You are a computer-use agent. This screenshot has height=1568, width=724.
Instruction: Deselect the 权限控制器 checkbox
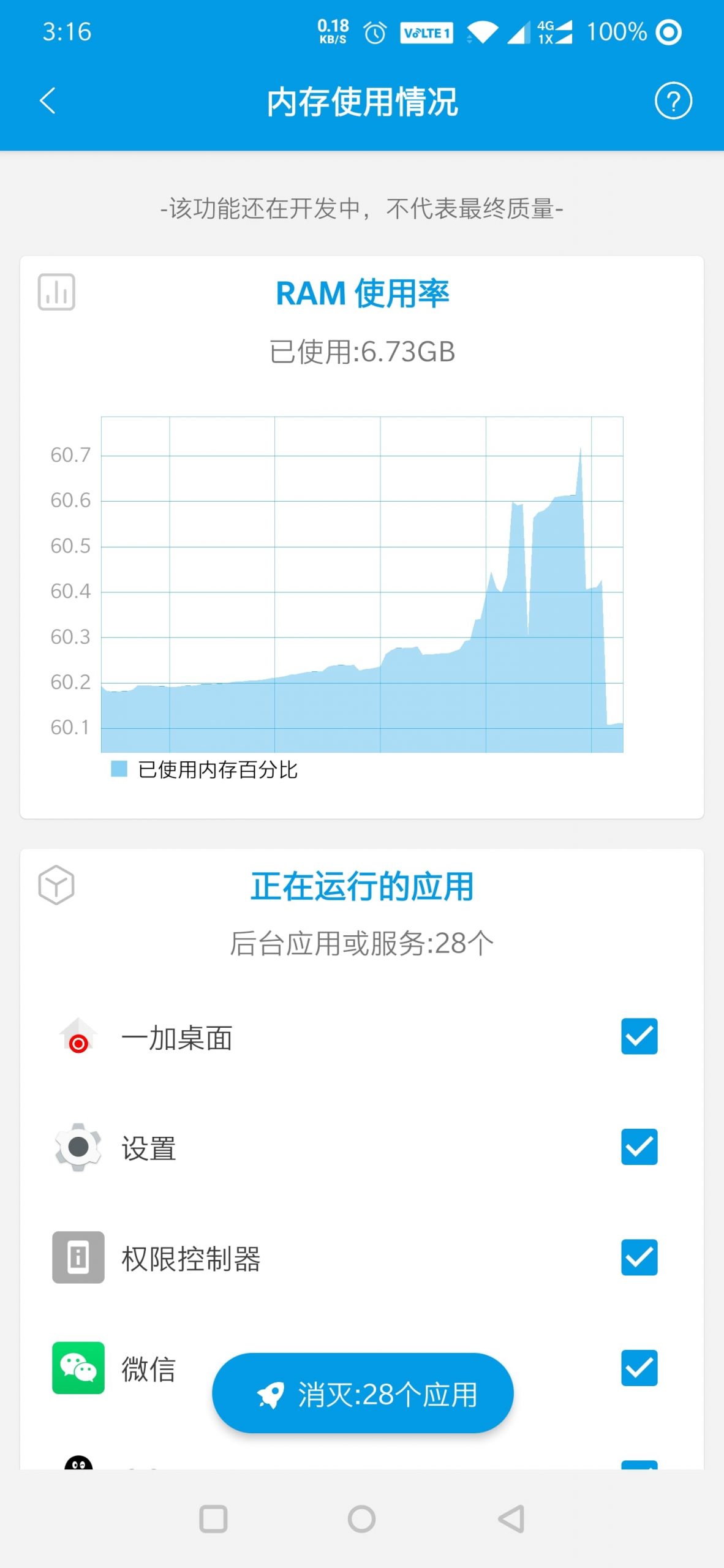(639, 1257)
